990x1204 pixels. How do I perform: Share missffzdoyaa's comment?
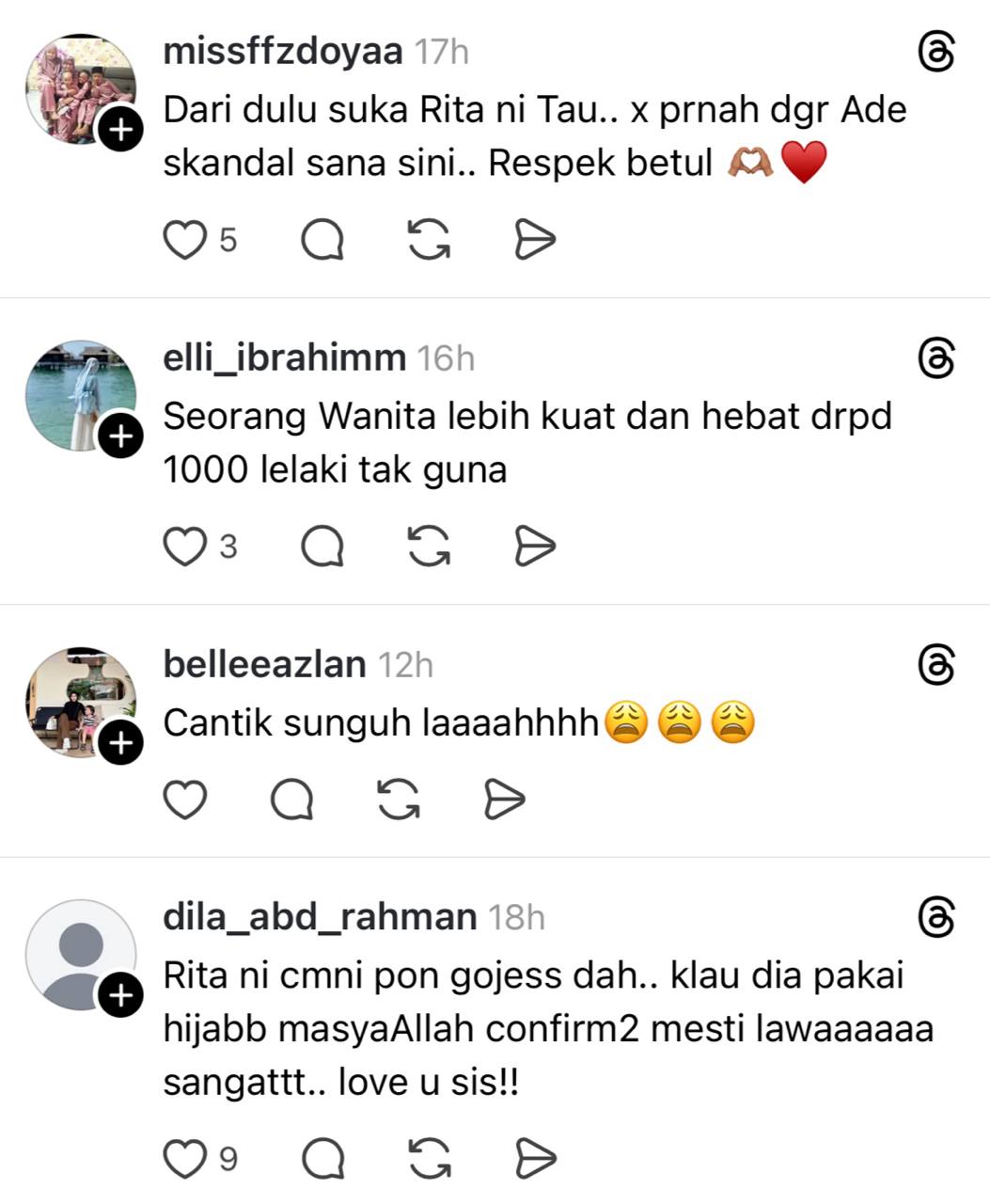tap(535, 240)
